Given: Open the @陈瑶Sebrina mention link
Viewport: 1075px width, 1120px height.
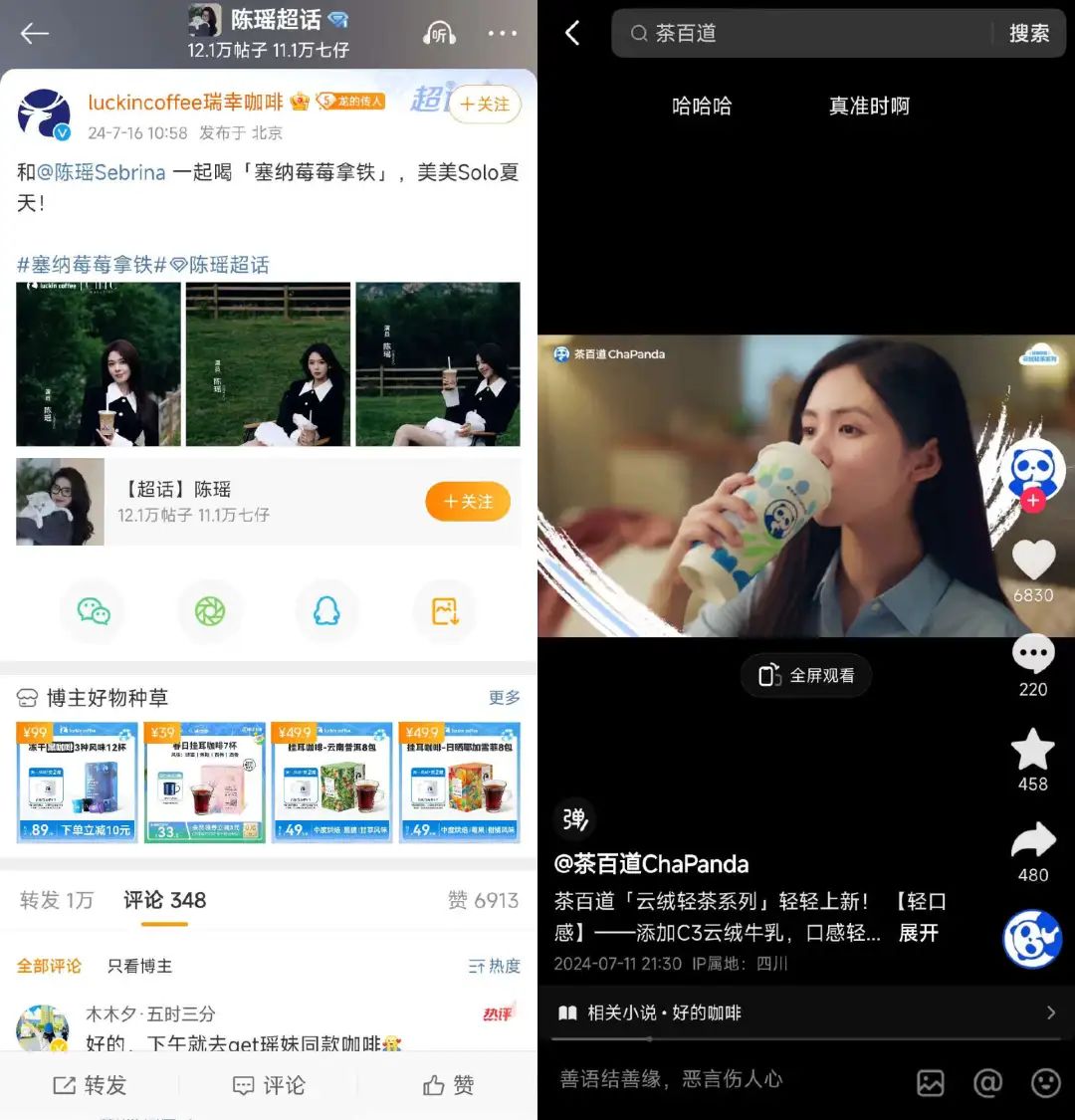Looking at the screenshot, I should coord(101,172).
